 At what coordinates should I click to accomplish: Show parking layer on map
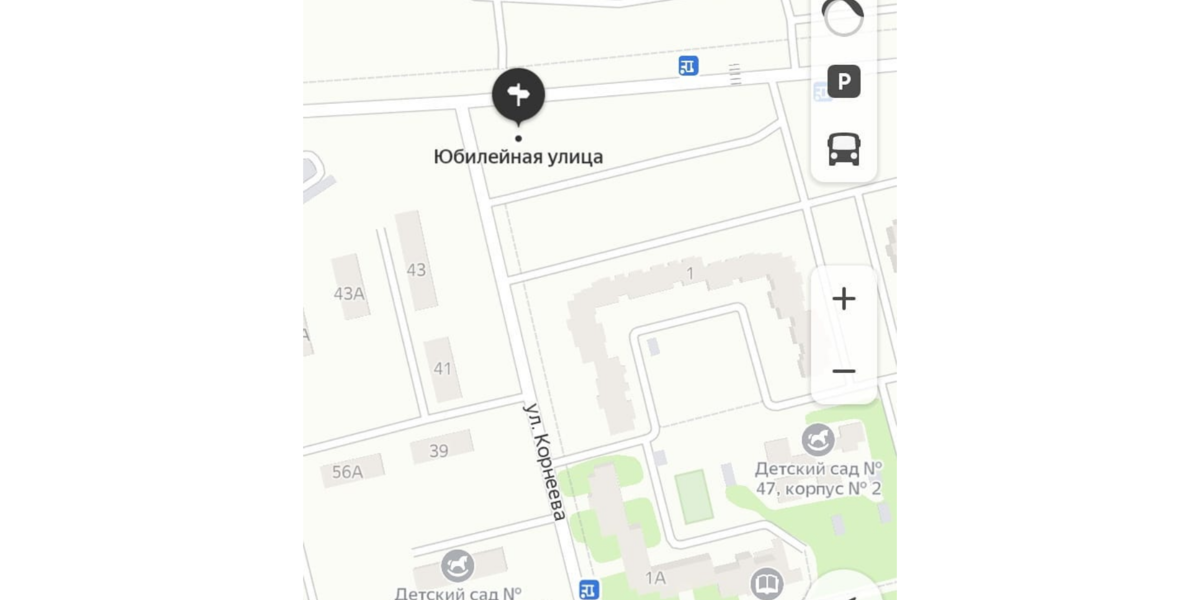tap(843, 81)
